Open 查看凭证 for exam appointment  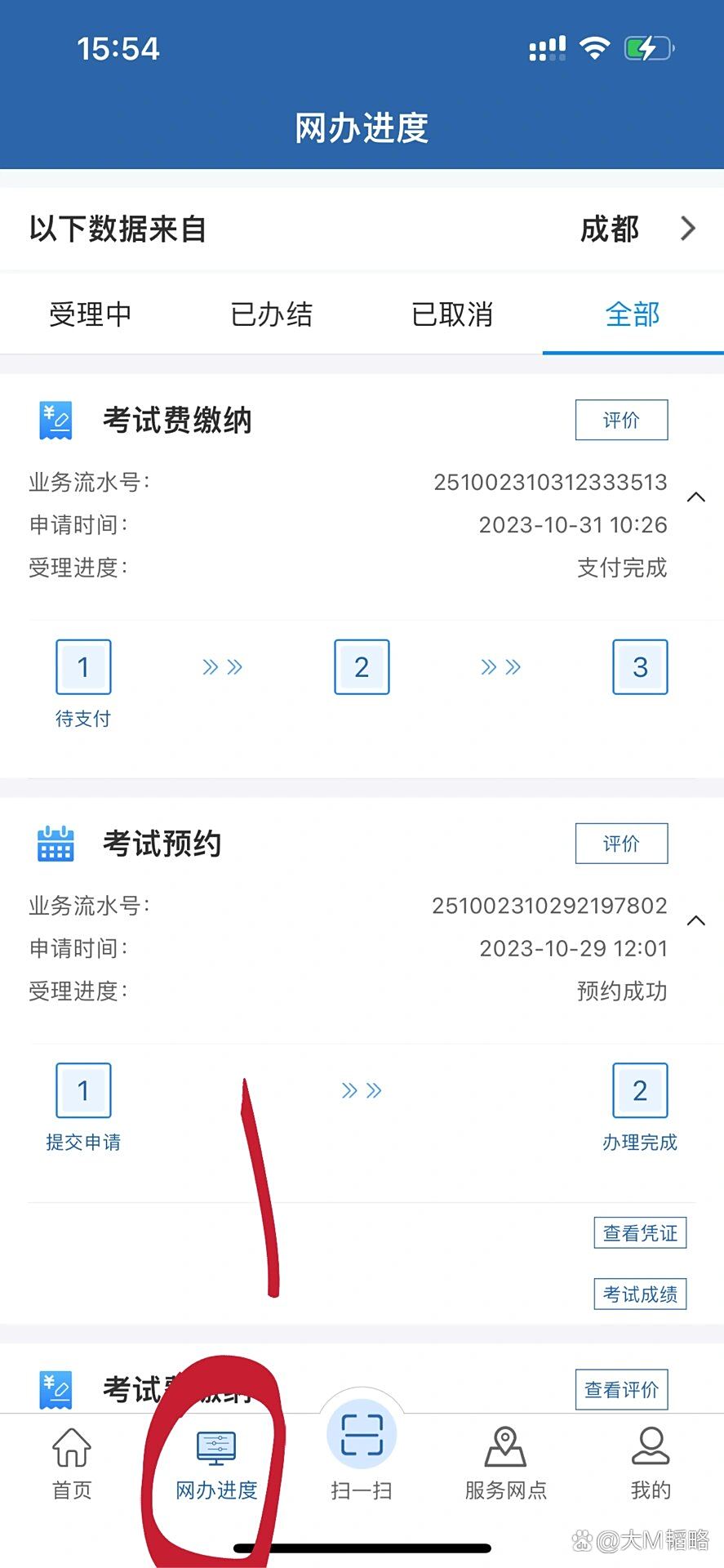click(640, 1232)
